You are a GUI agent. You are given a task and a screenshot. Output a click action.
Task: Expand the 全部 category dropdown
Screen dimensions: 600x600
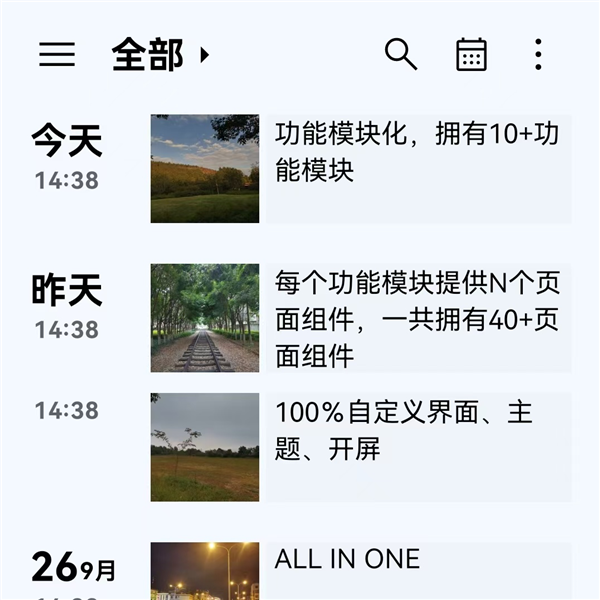point(160,55)
